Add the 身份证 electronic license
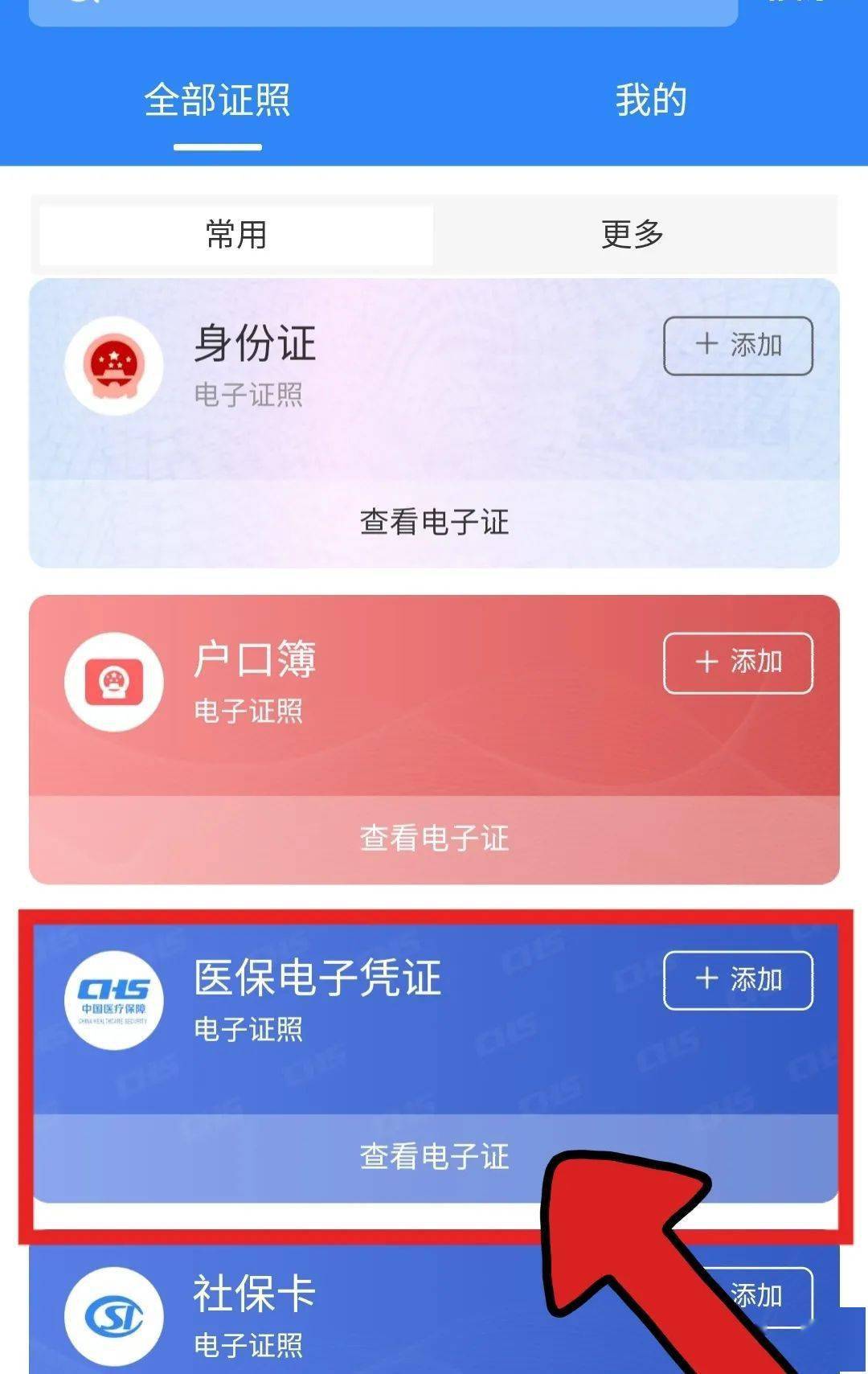 click(738, 346)
